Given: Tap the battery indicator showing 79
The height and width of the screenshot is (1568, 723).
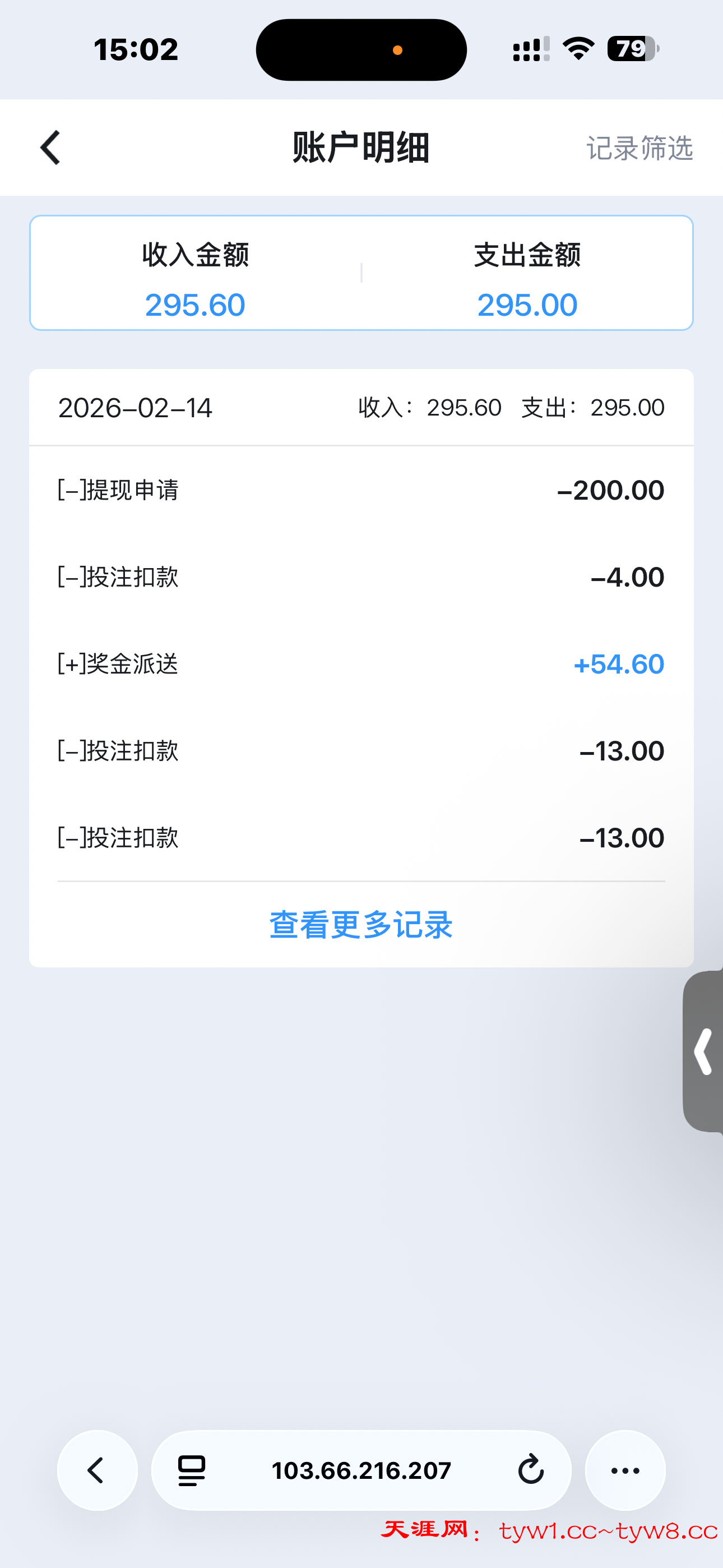Looking at the screenshot, I should 629,49.
